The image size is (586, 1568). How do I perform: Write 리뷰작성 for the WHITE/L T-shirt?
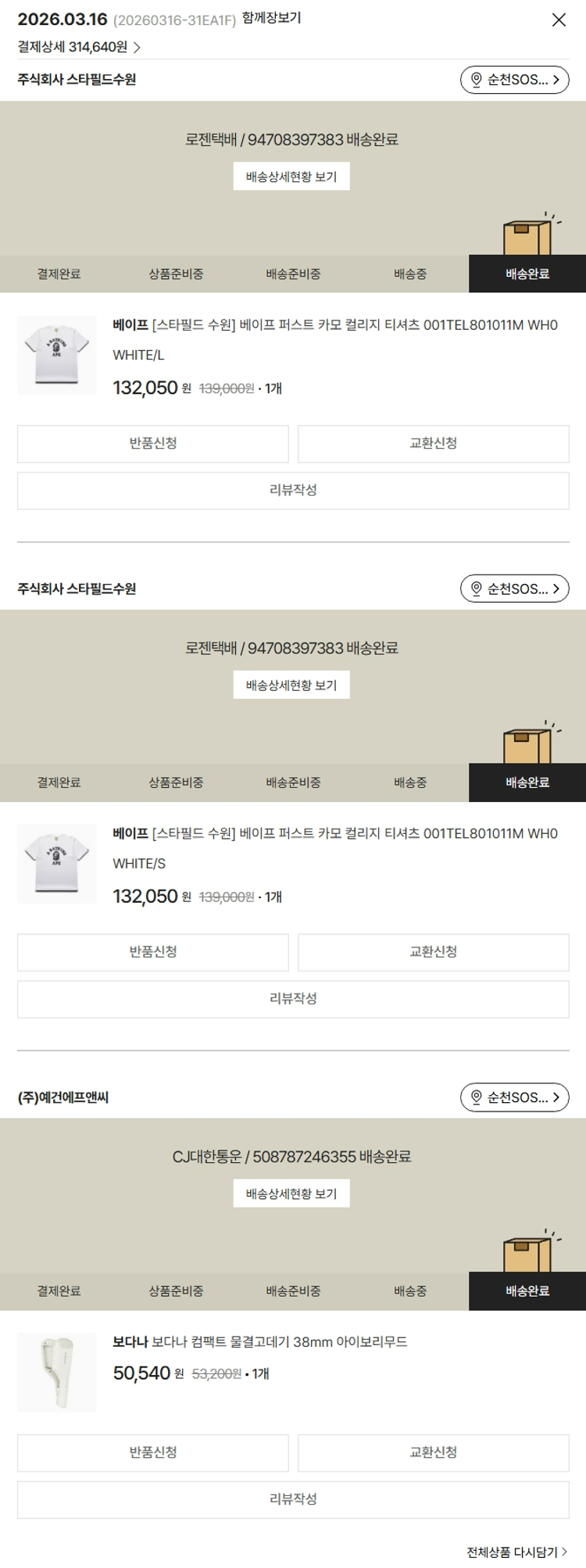(x=293, y=490)
